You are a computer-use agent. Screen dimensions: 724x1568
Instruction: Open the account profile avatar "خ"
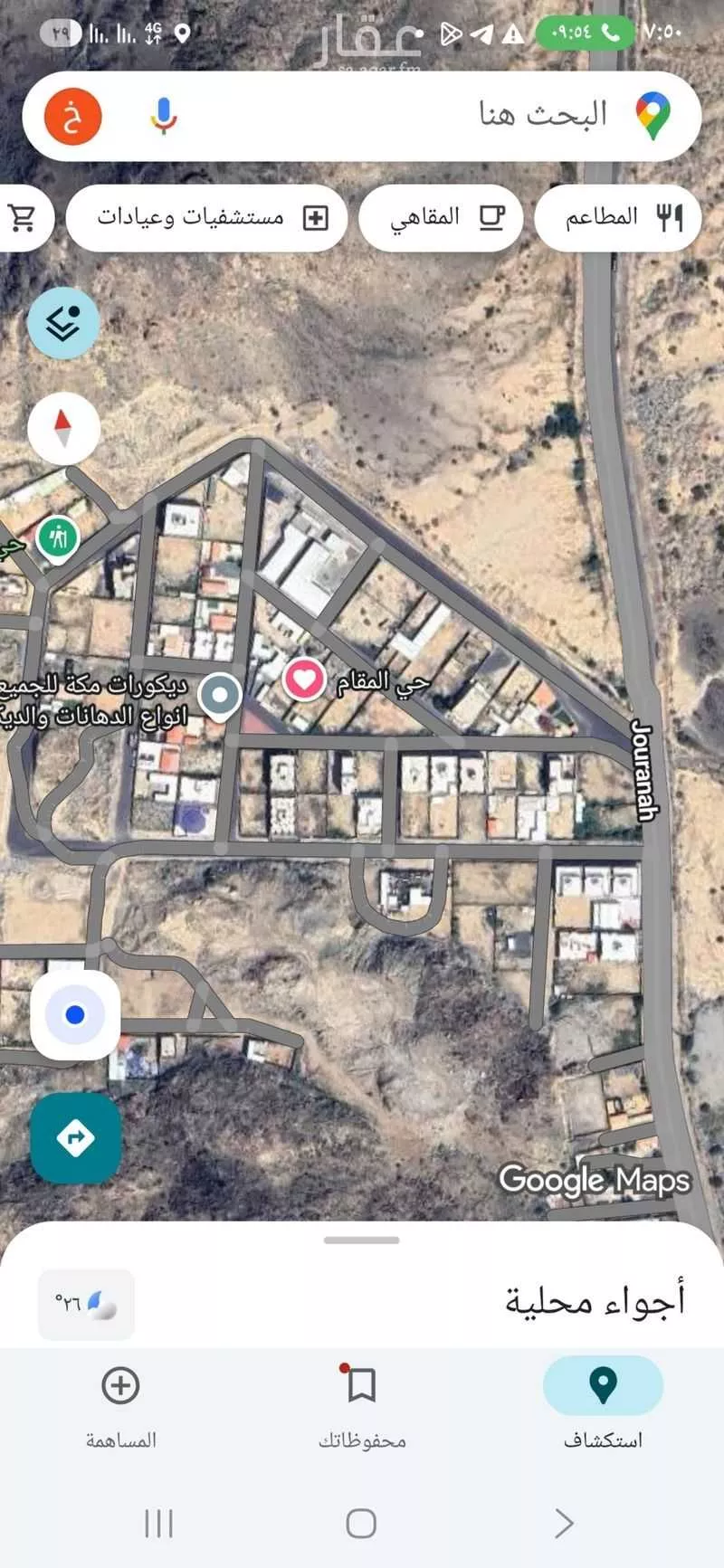pyautogui.click(x=73, y=116)
